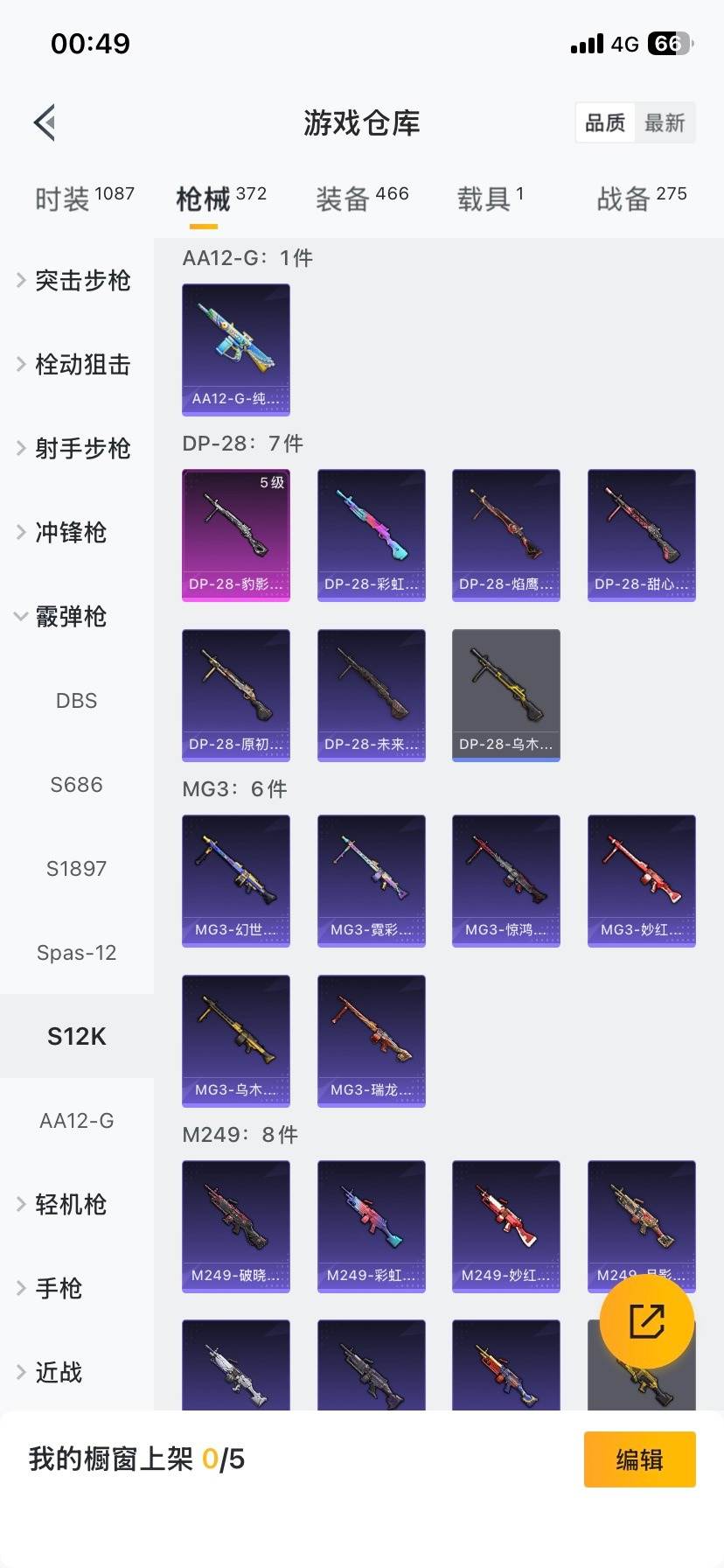
Task: Select Spas-12 in the sidebar
Action: coord(77,953)
